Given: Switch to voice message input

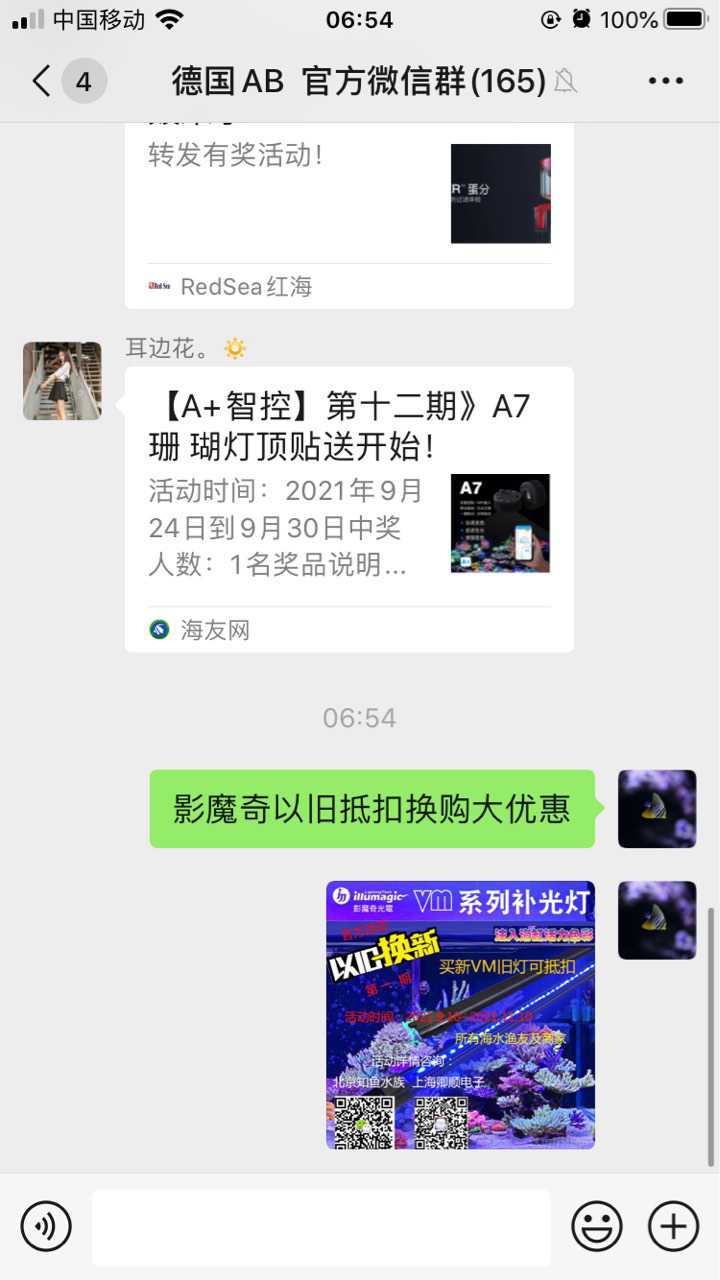Looking at the screenshot, I should point(46,1226).
